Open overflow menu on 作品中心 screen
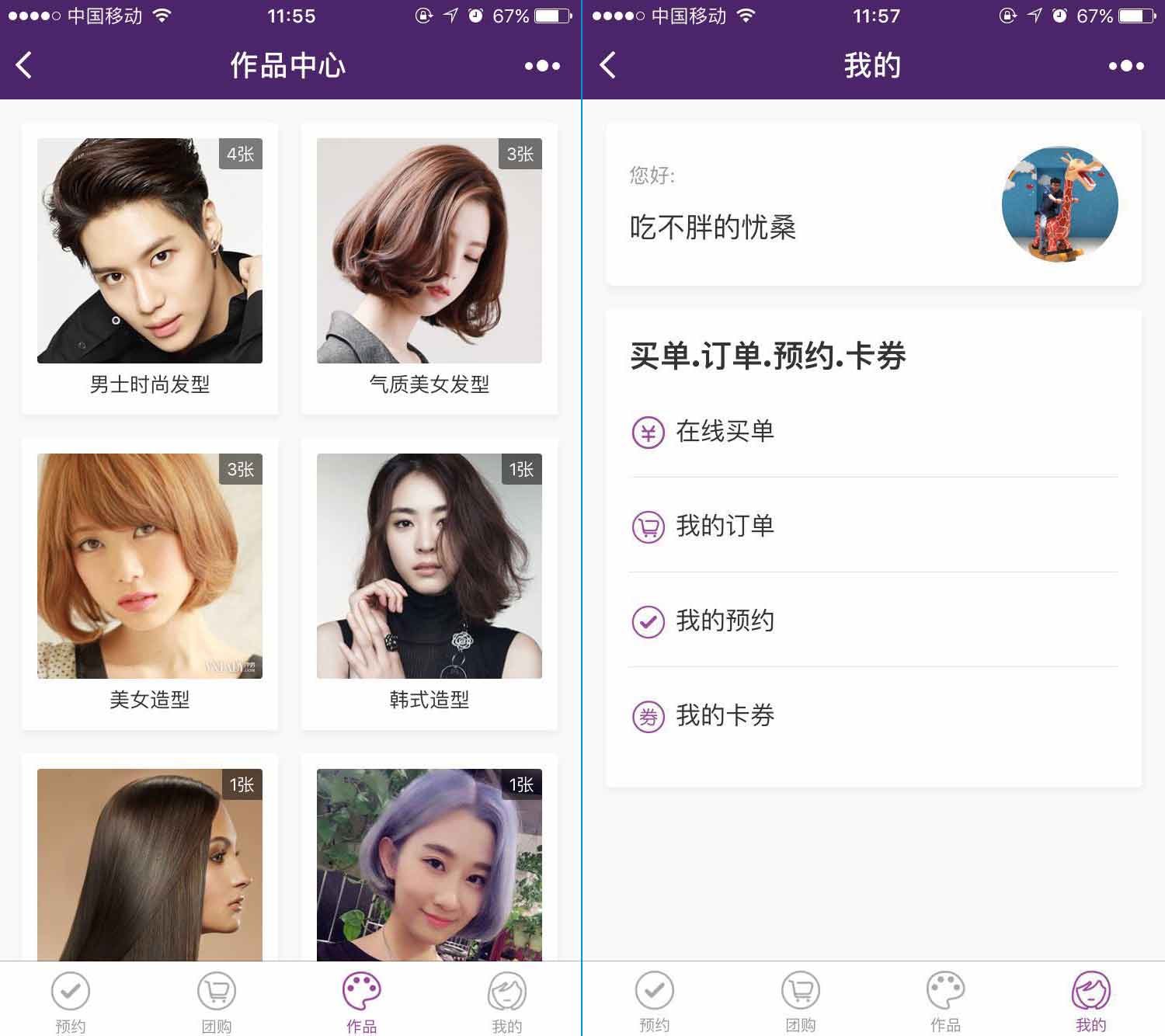The image size is (1165, 1036). 542,66
